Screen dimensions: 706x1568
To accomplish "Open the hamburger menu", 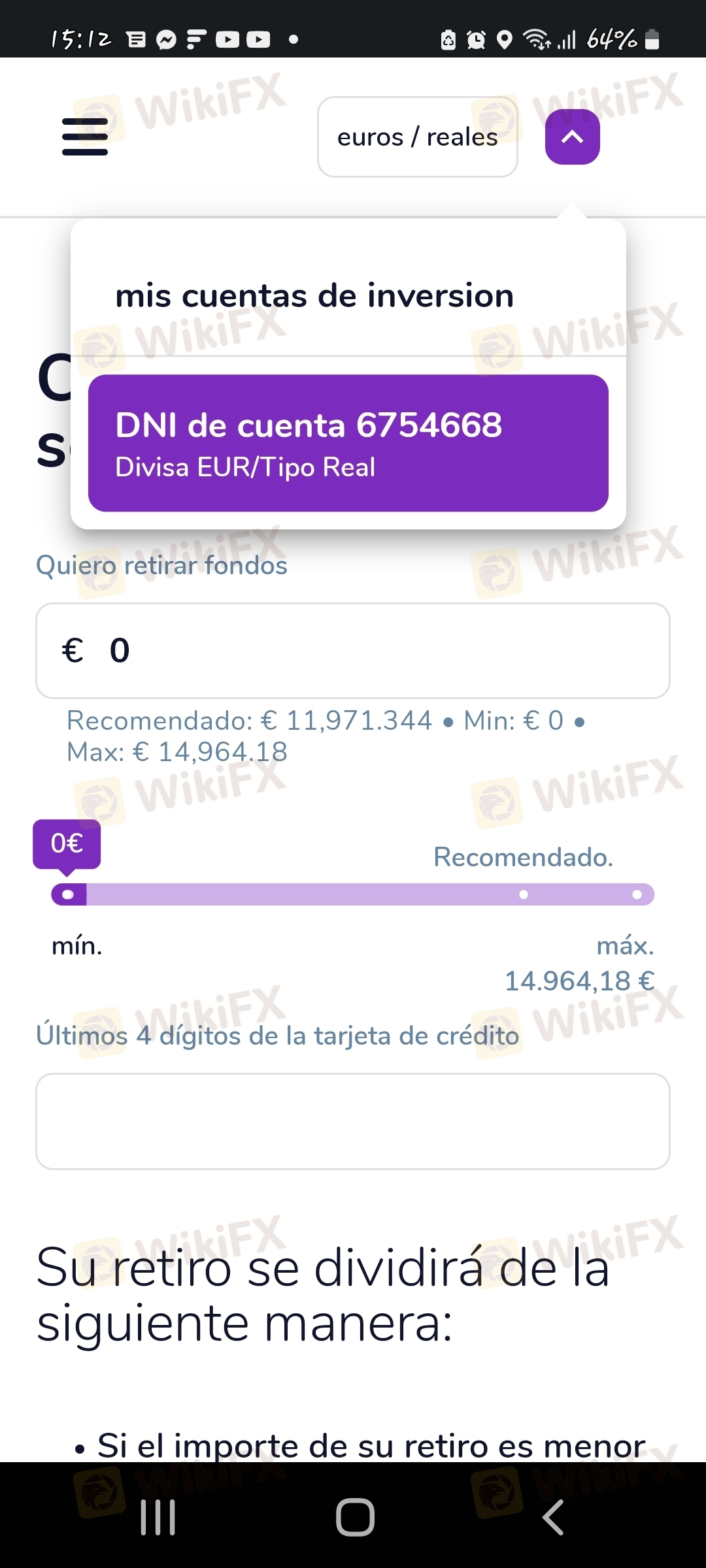I will point(85,137).
